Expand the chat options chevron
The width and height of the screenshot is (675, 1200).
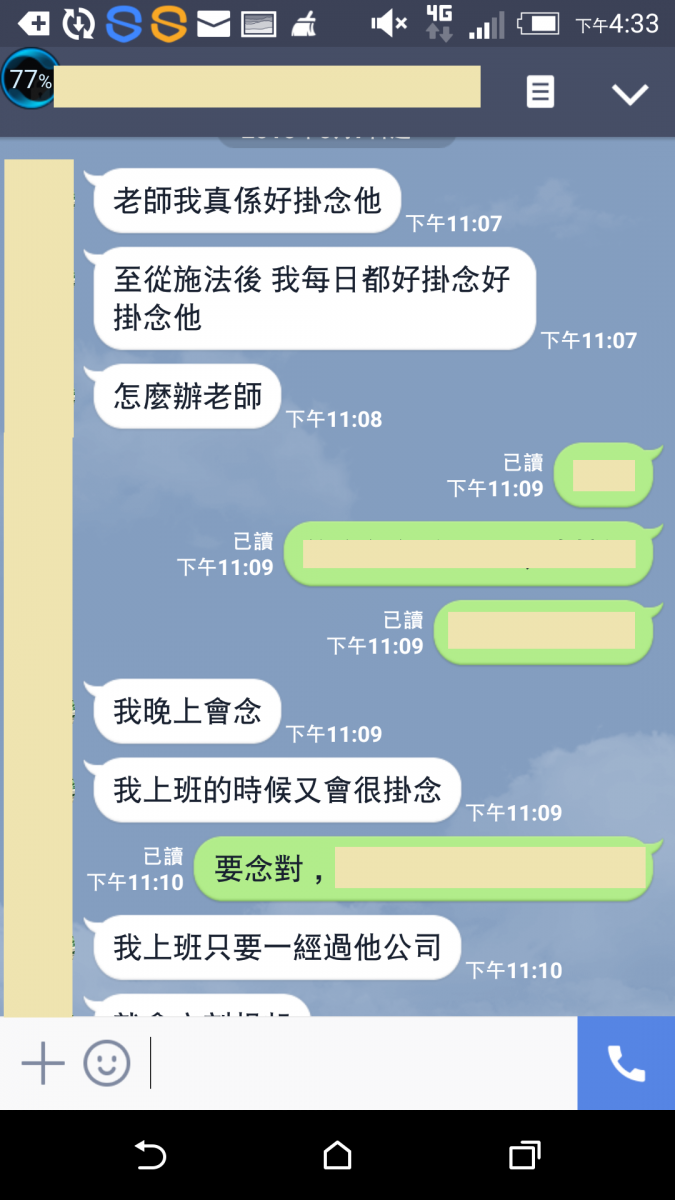click(630, 93)
